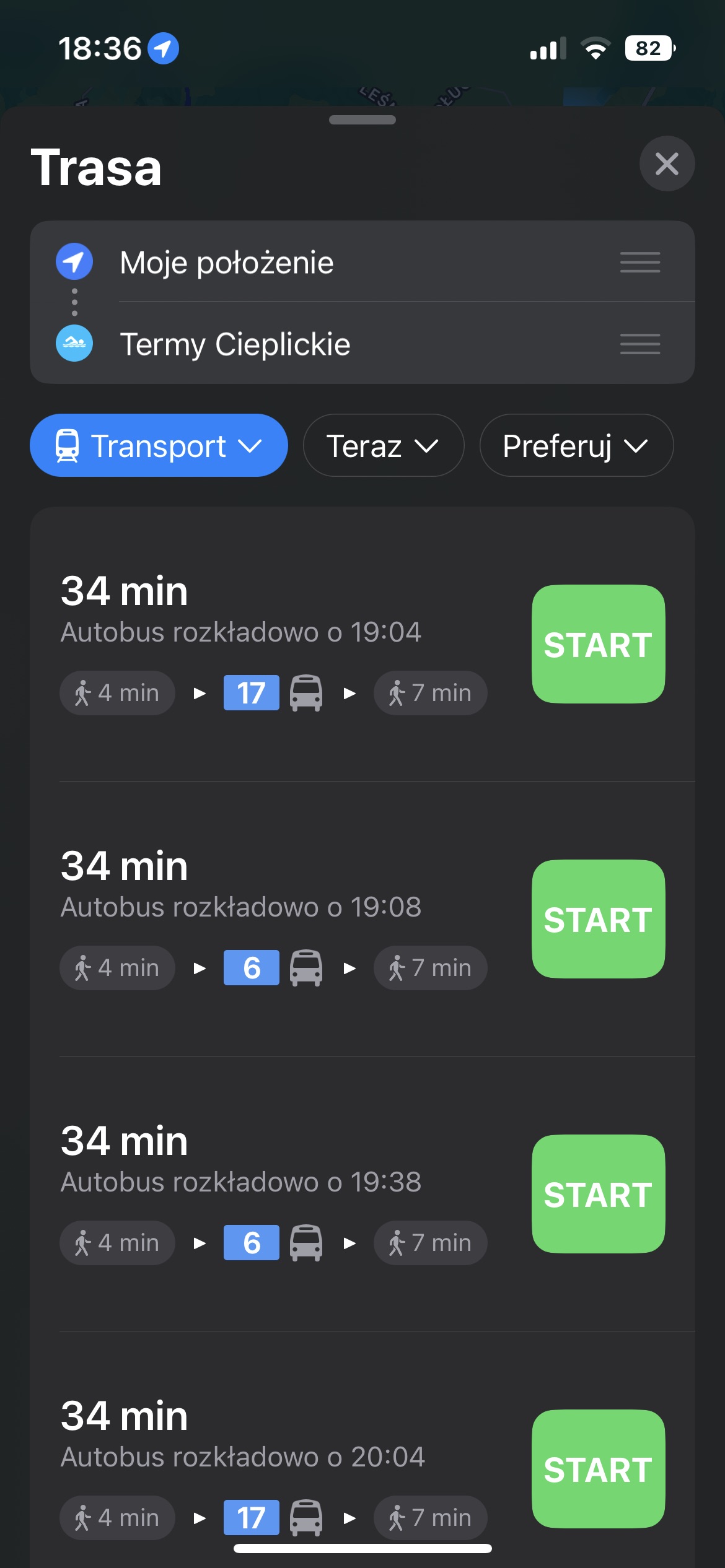Expand the Preferuj options dropdown
Viewport: 725px width, 1568px height.
pyautogui.click(x=576, y=445)
